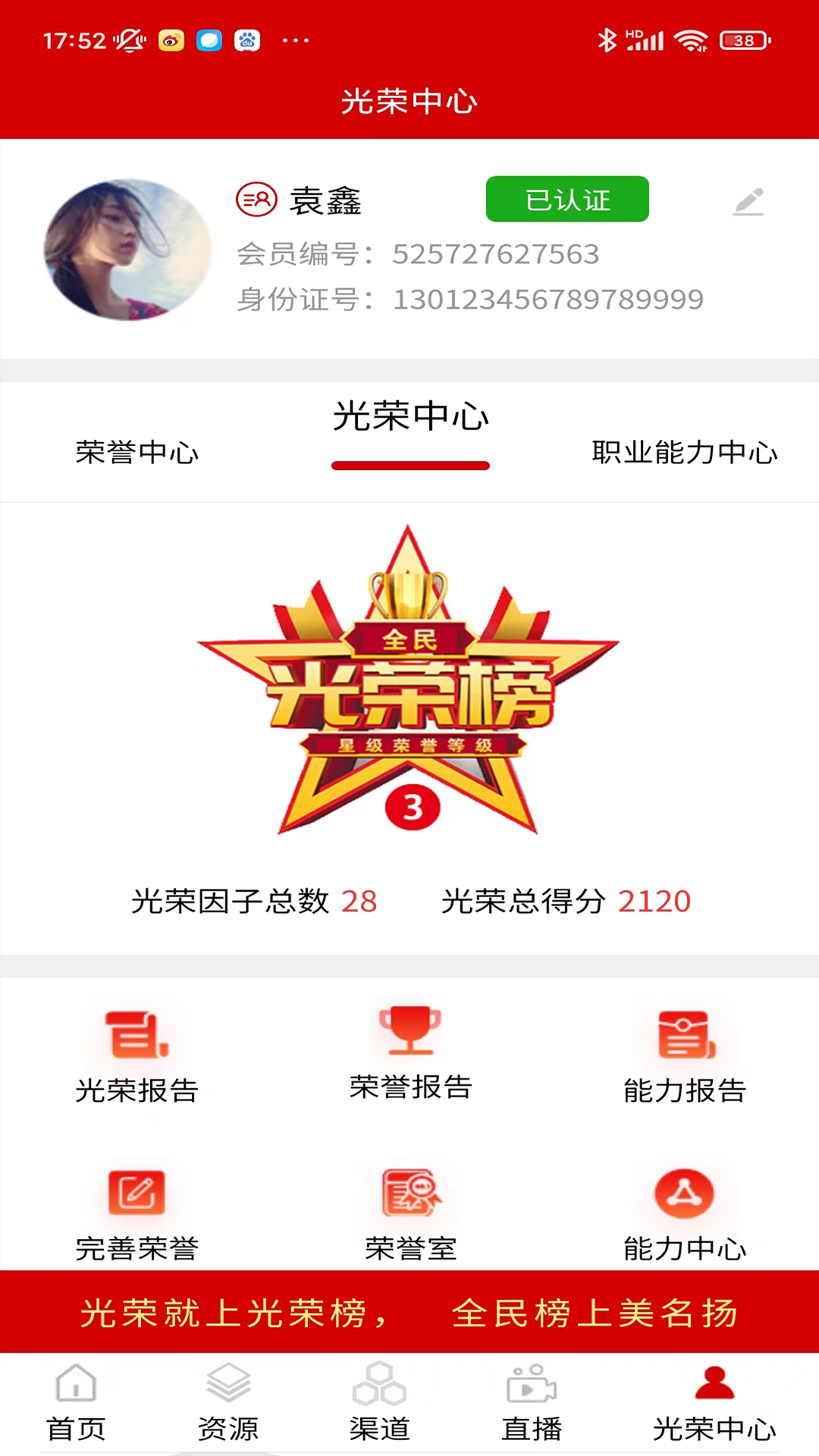Switch to the 直播 live tab
This screenshot has width=819, height=1456.
[x=531, y=1403]
